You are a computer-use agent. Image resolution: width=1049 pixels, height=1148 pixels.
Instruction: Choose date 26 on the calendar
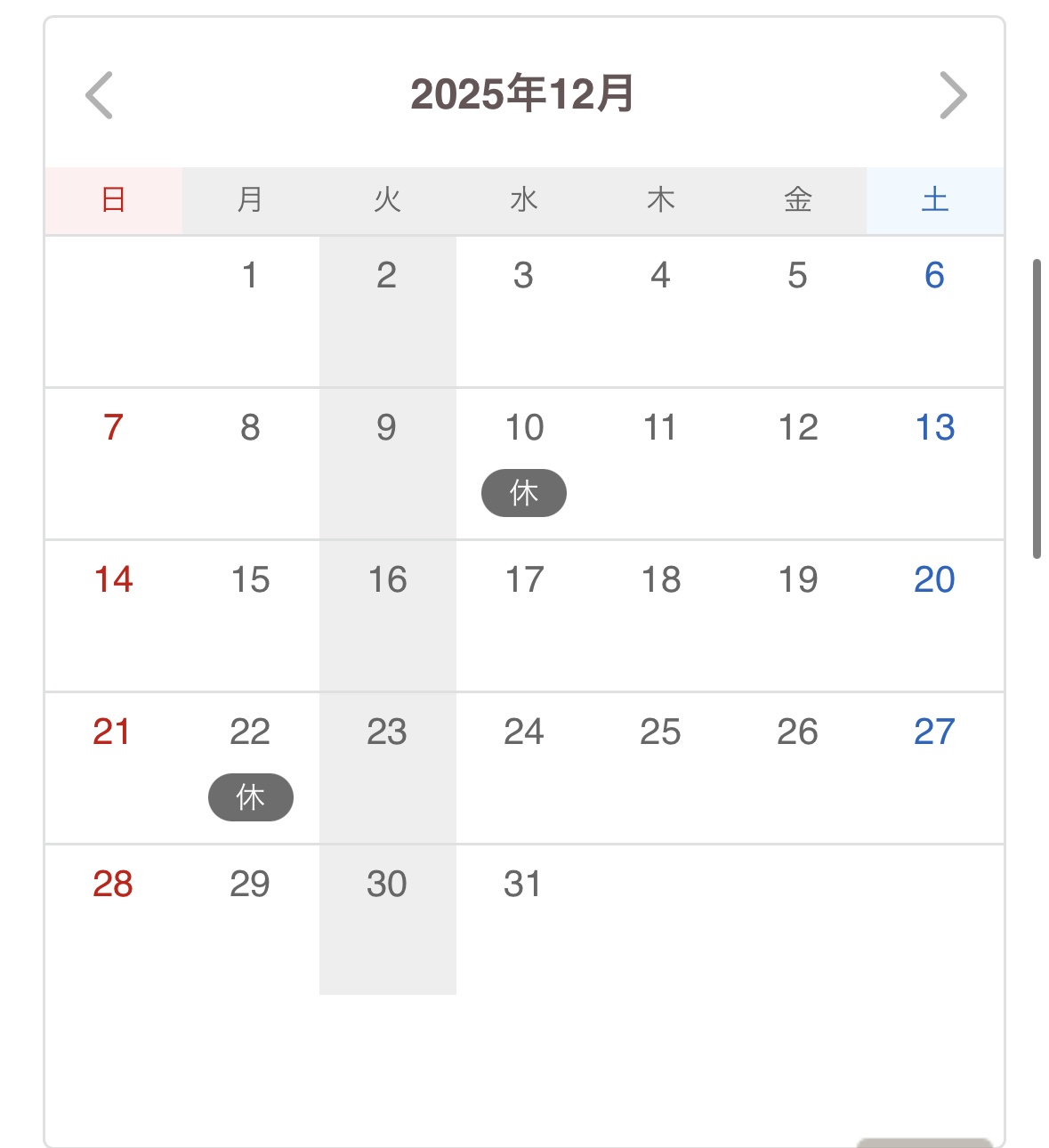click(x=797, y=732)
